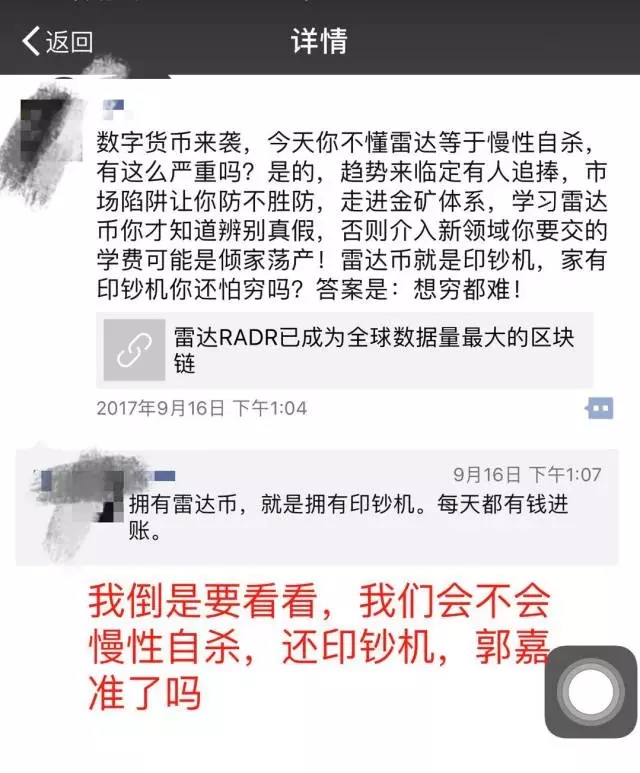The width and height of the screenshot is (640, 773).
Task: Open the 雷达RADR shared link card
Action: (344, 348)
